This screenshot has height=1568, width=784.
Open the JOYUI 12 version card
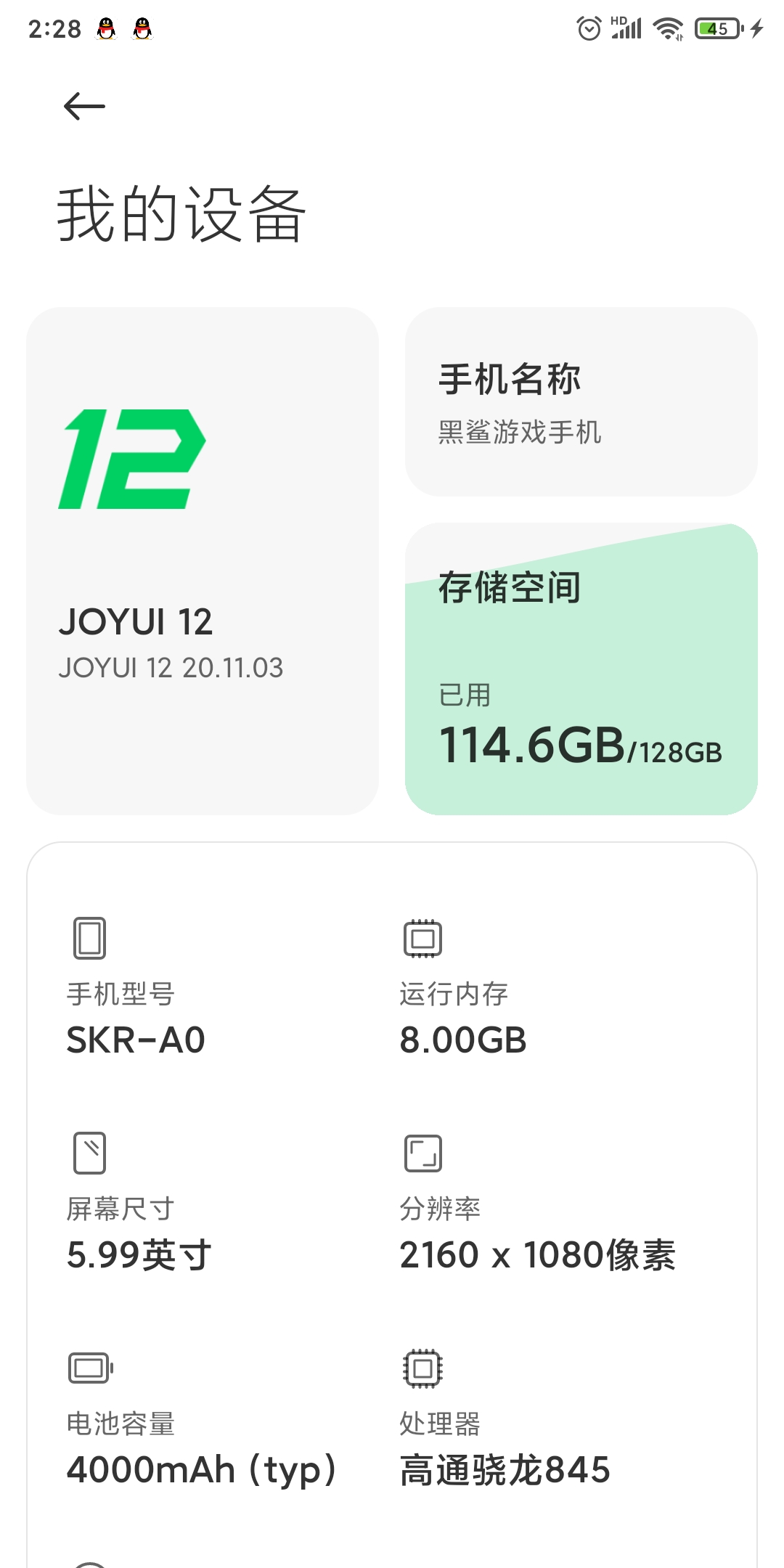203,560
